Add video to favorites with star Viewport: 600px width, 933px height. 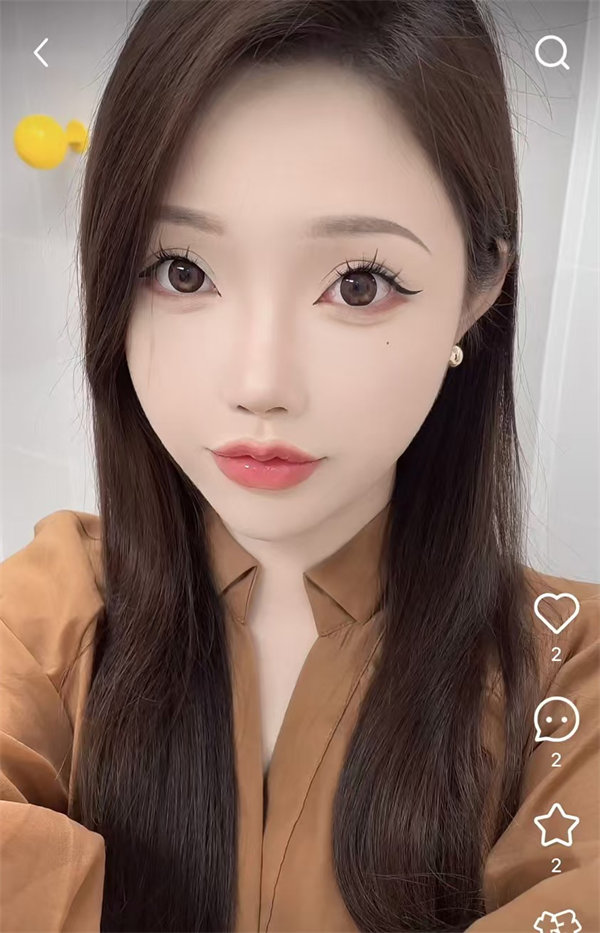(x=556, y=825)
